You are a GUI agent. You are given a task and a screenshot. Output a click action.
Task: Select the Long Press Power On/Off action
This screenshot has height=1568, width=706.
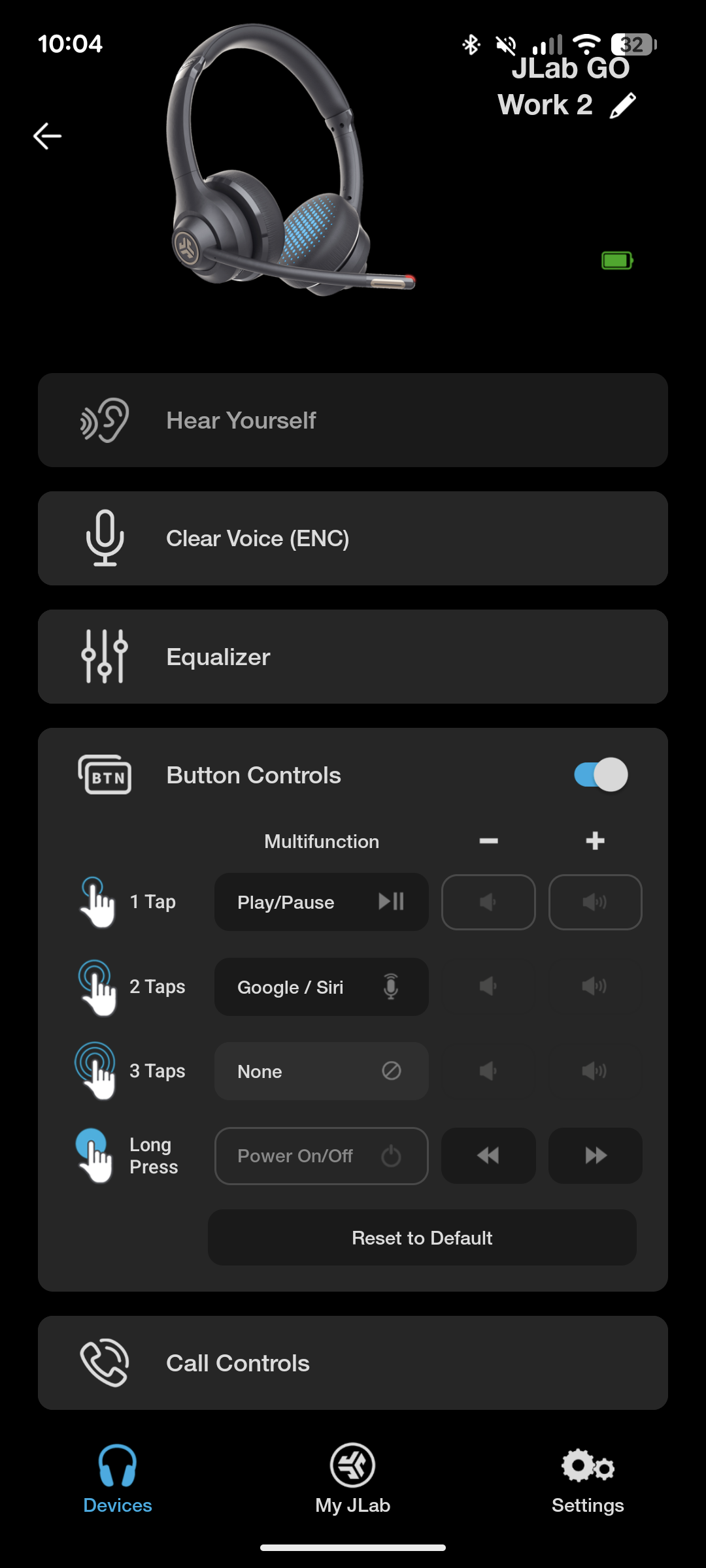pos(321,1156)
